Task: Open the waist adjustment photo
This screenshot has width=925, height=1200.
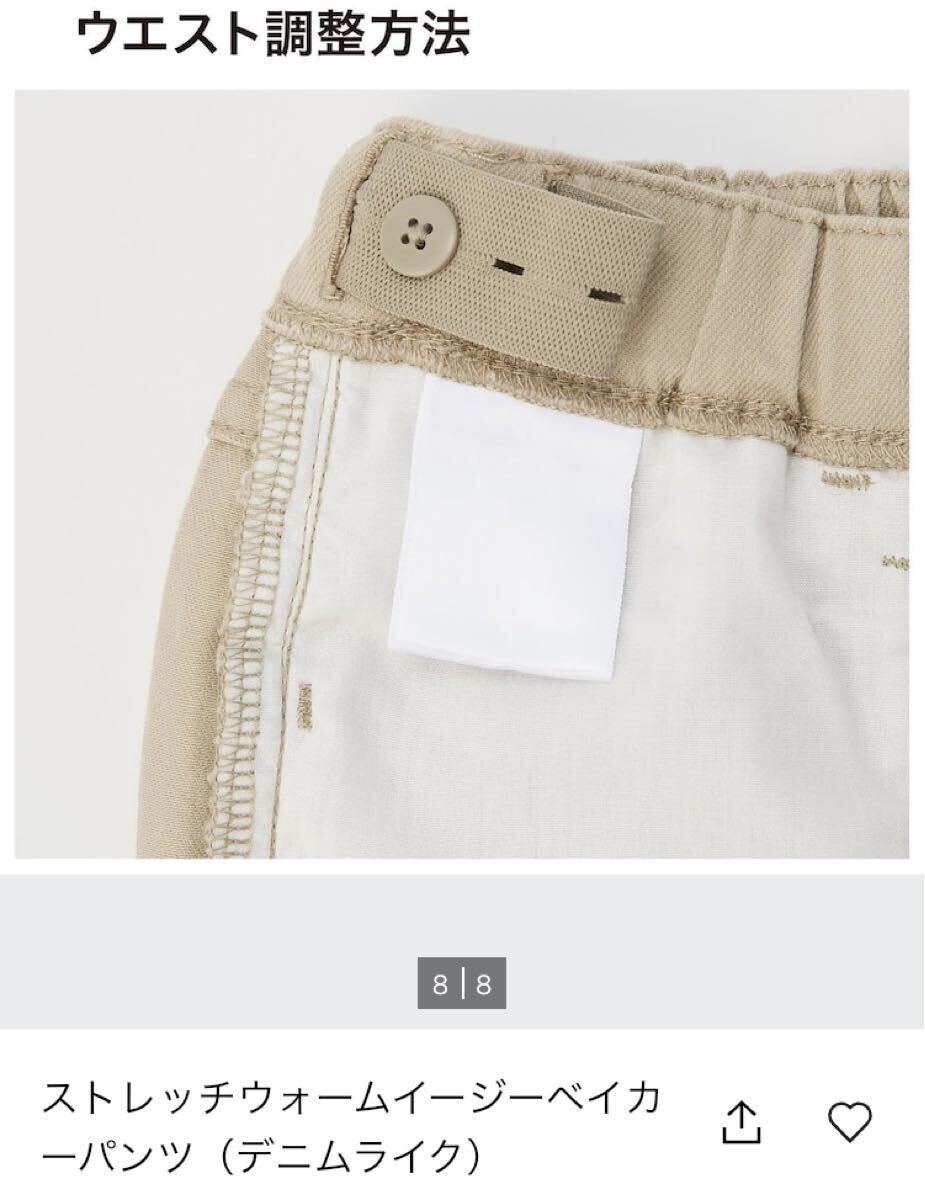Action: 462,475
